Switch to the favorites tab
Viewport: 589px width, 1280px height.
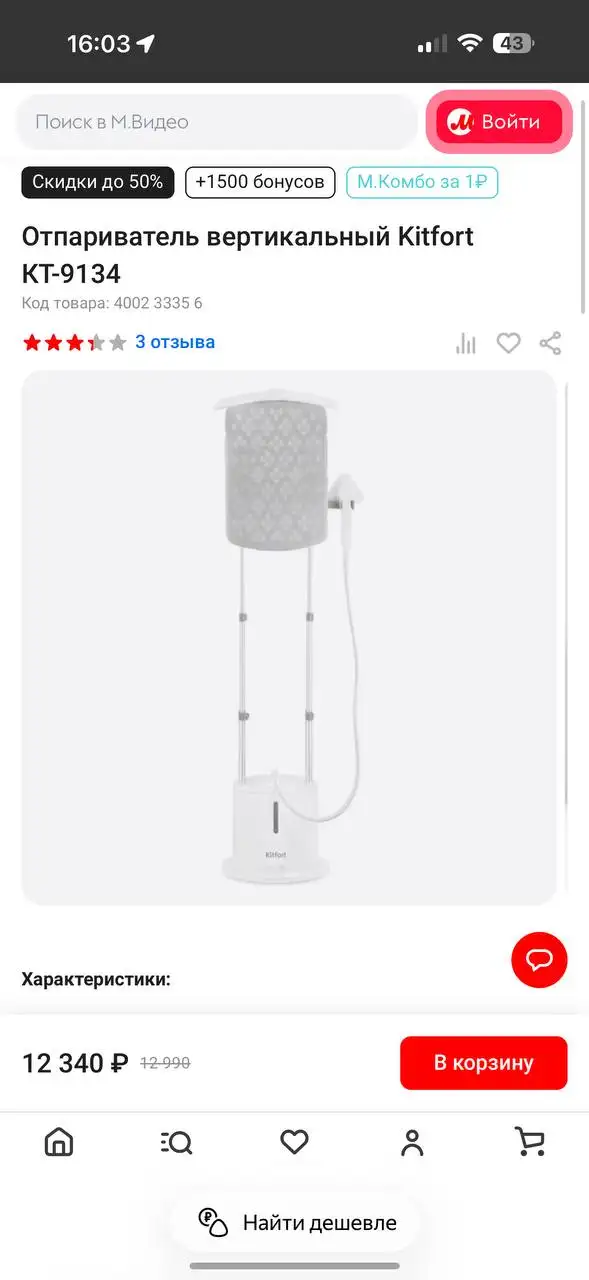click(294, 1142)
